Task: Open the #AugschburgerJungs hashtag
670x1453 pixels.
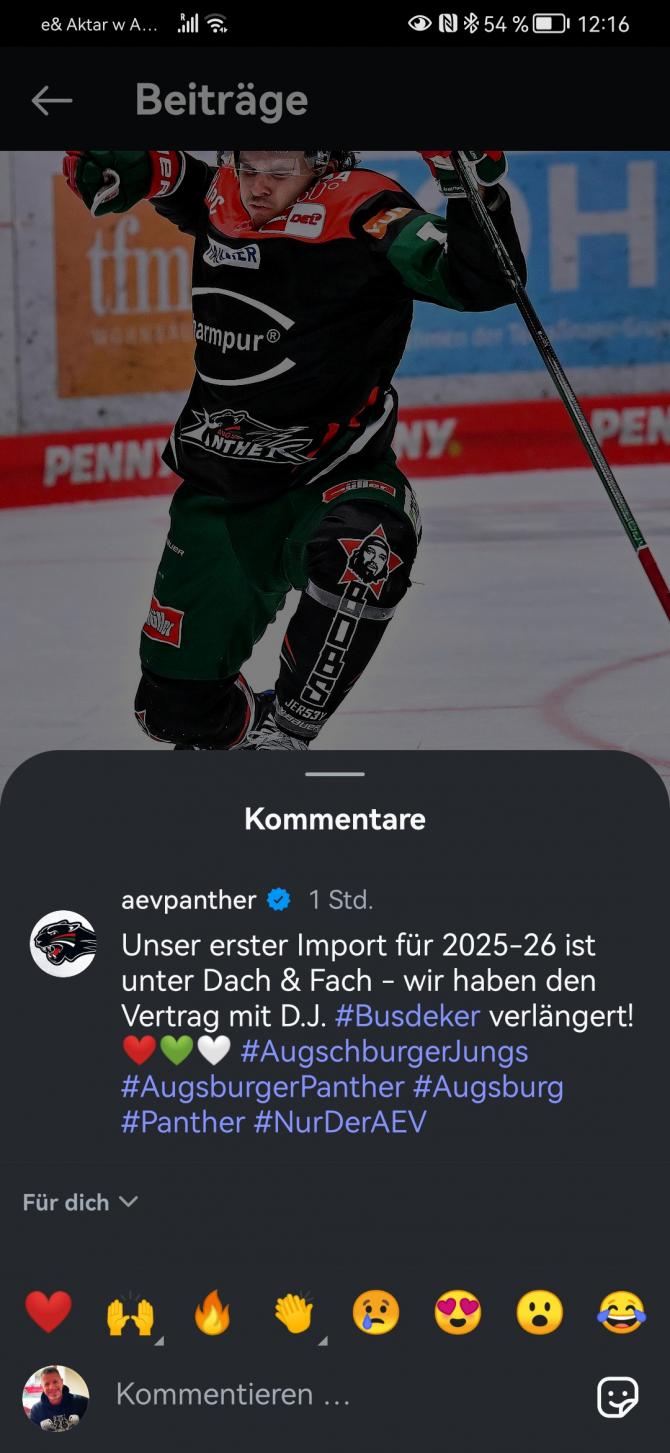Action: pyautogui.click(x=384, y=1051)
